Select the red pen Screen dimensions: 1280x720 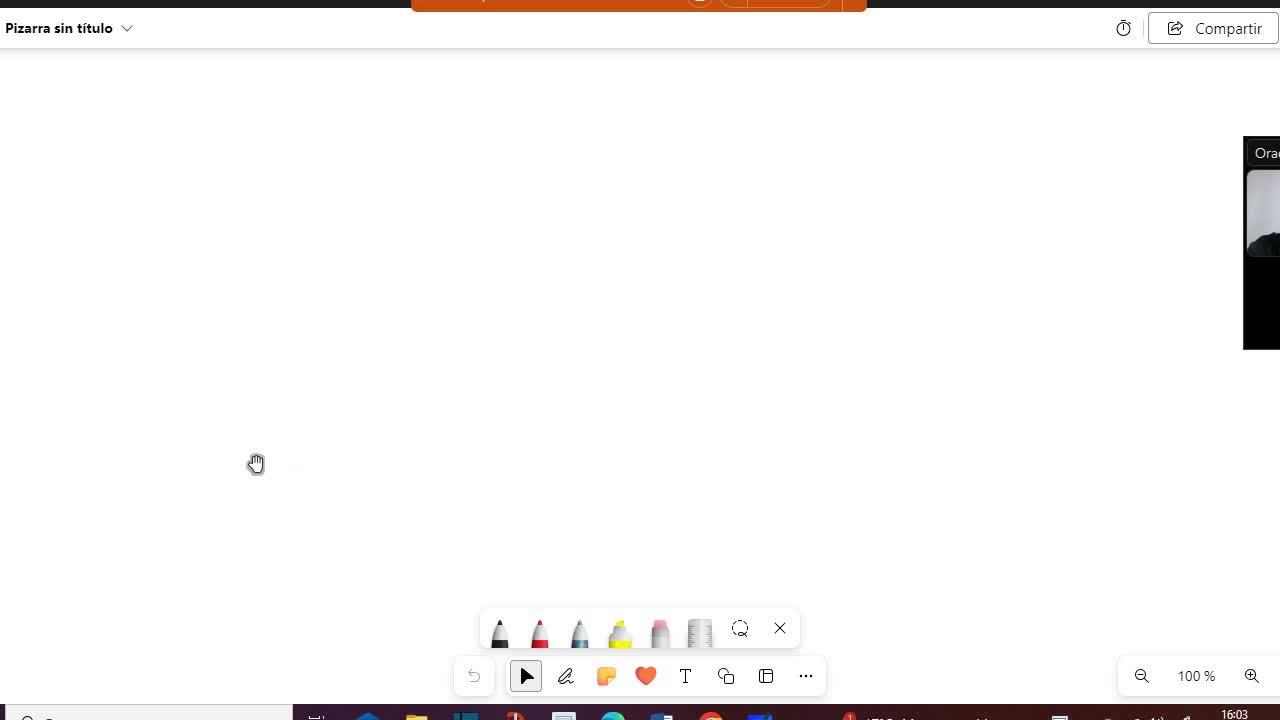pos(540,632)
